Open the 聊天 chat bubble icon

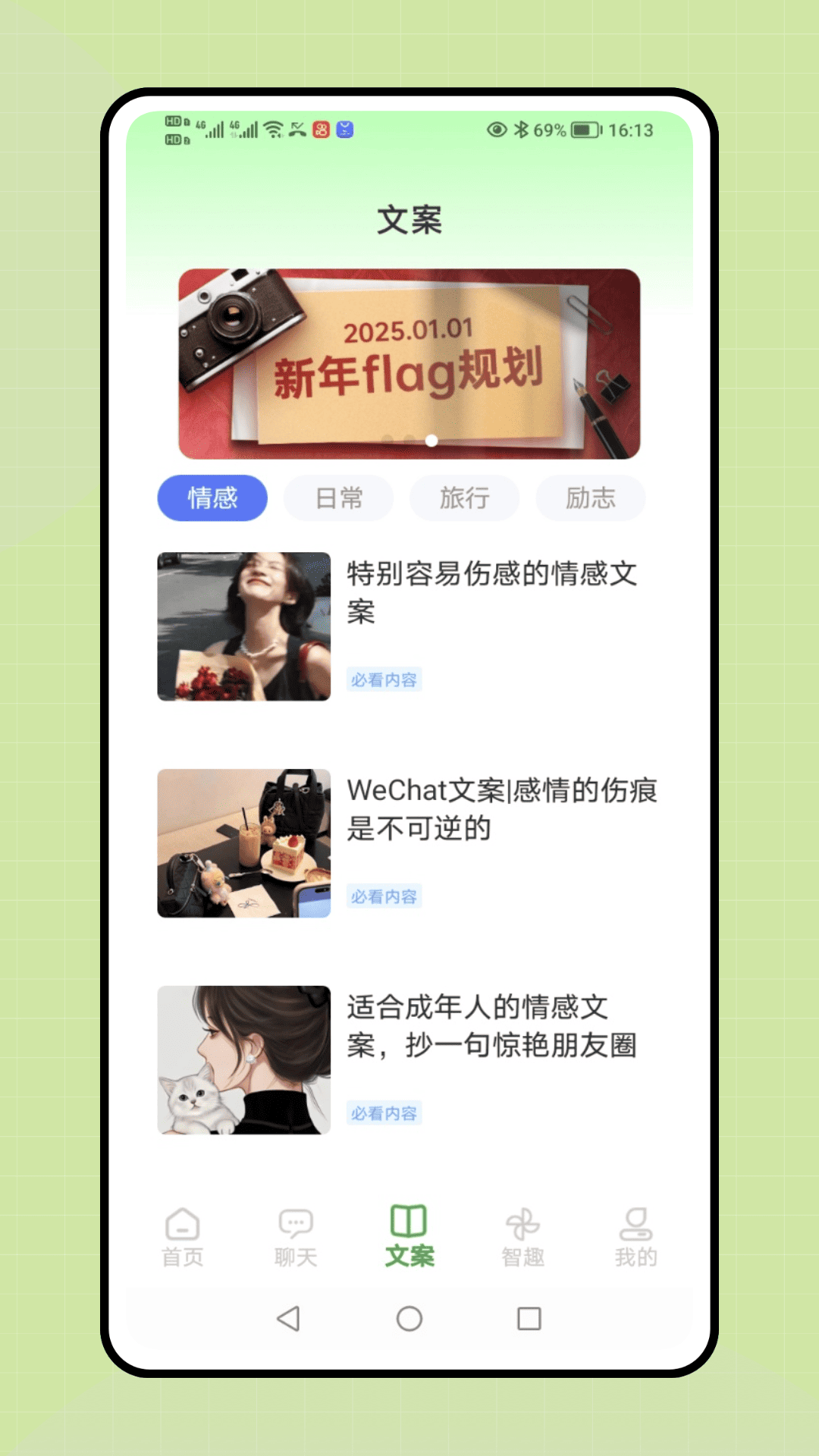coord(294,1236)
